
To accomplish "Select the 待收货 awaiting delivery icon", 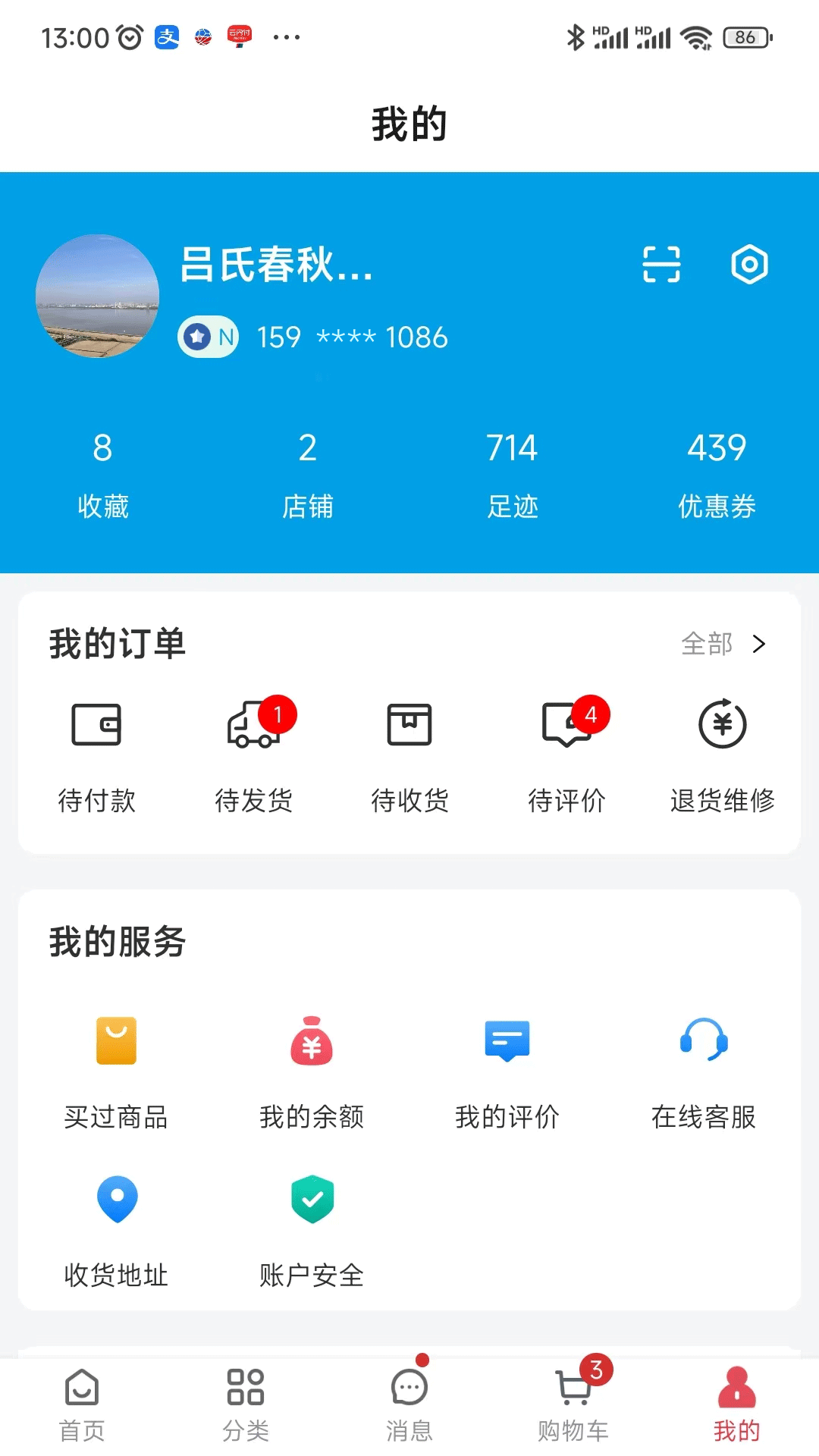I will pyautogui.click(x=409, y=724).
